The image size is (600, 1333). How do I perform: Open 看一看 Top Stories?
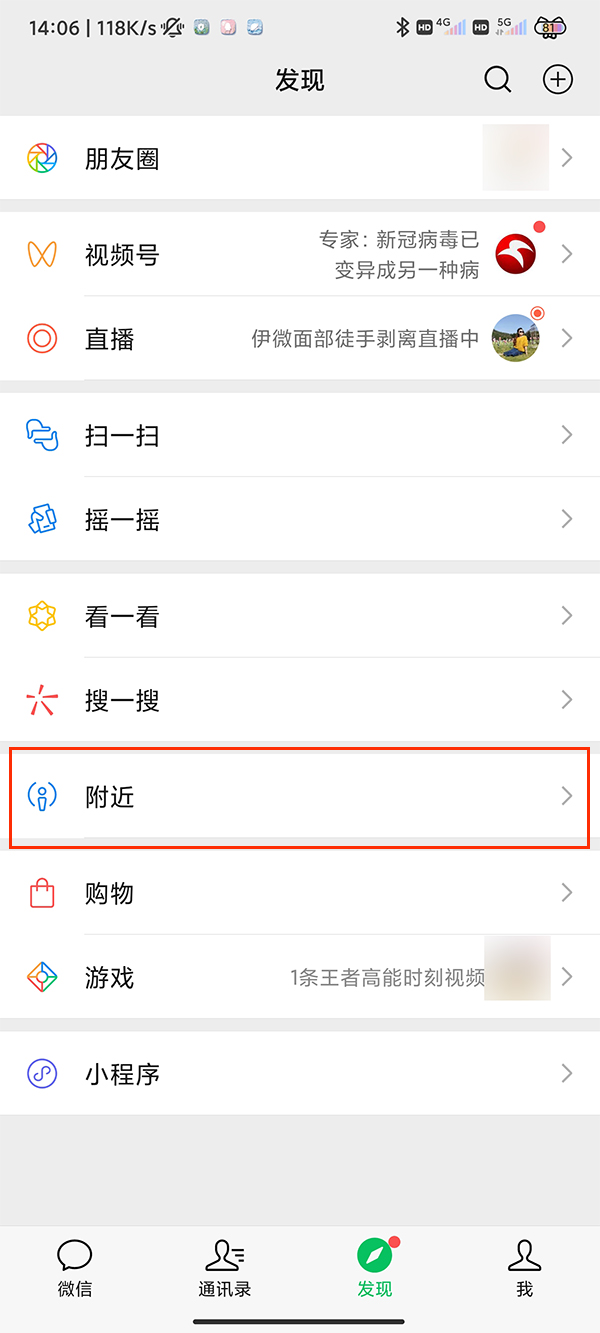[300, 617]
